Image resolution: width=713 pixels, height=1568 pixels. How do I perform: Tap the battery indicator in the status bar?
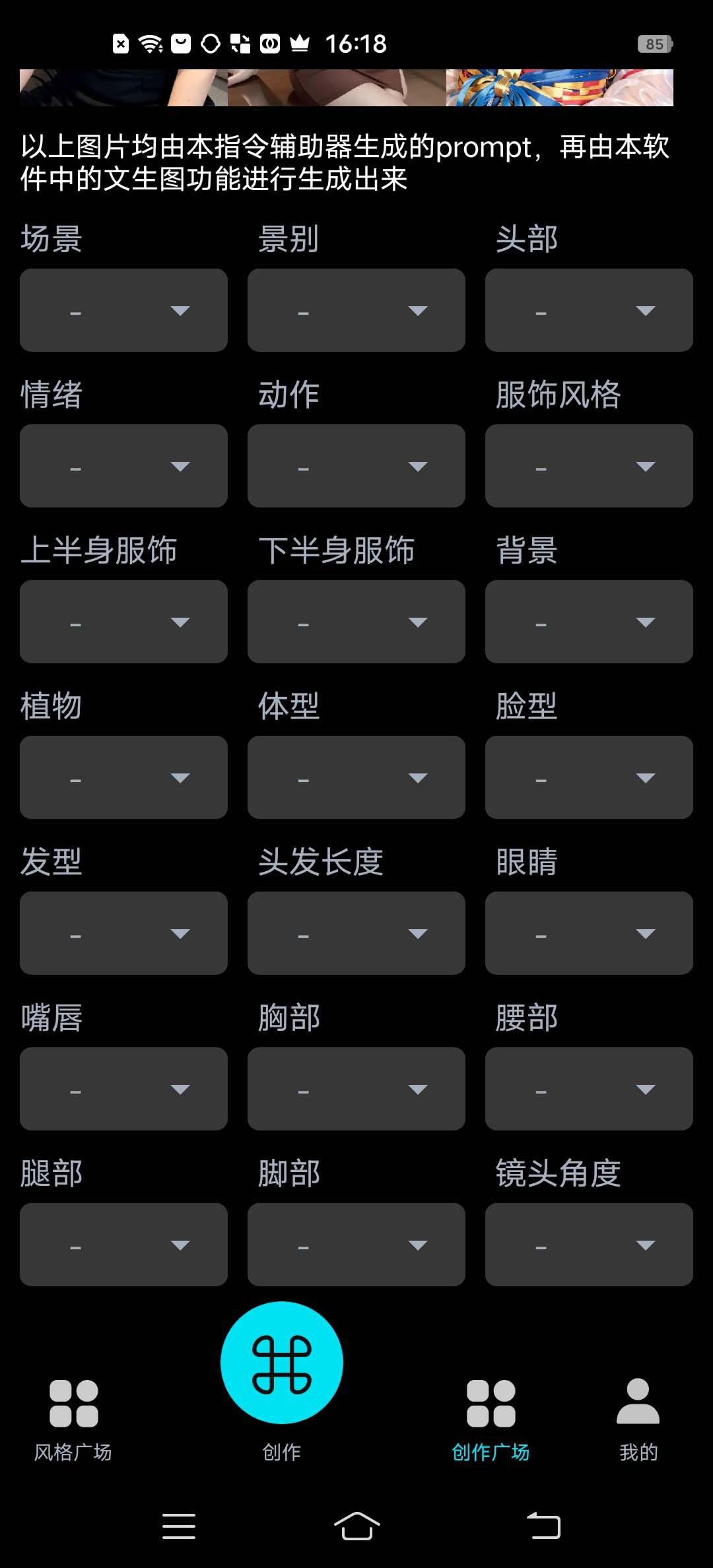653,44
